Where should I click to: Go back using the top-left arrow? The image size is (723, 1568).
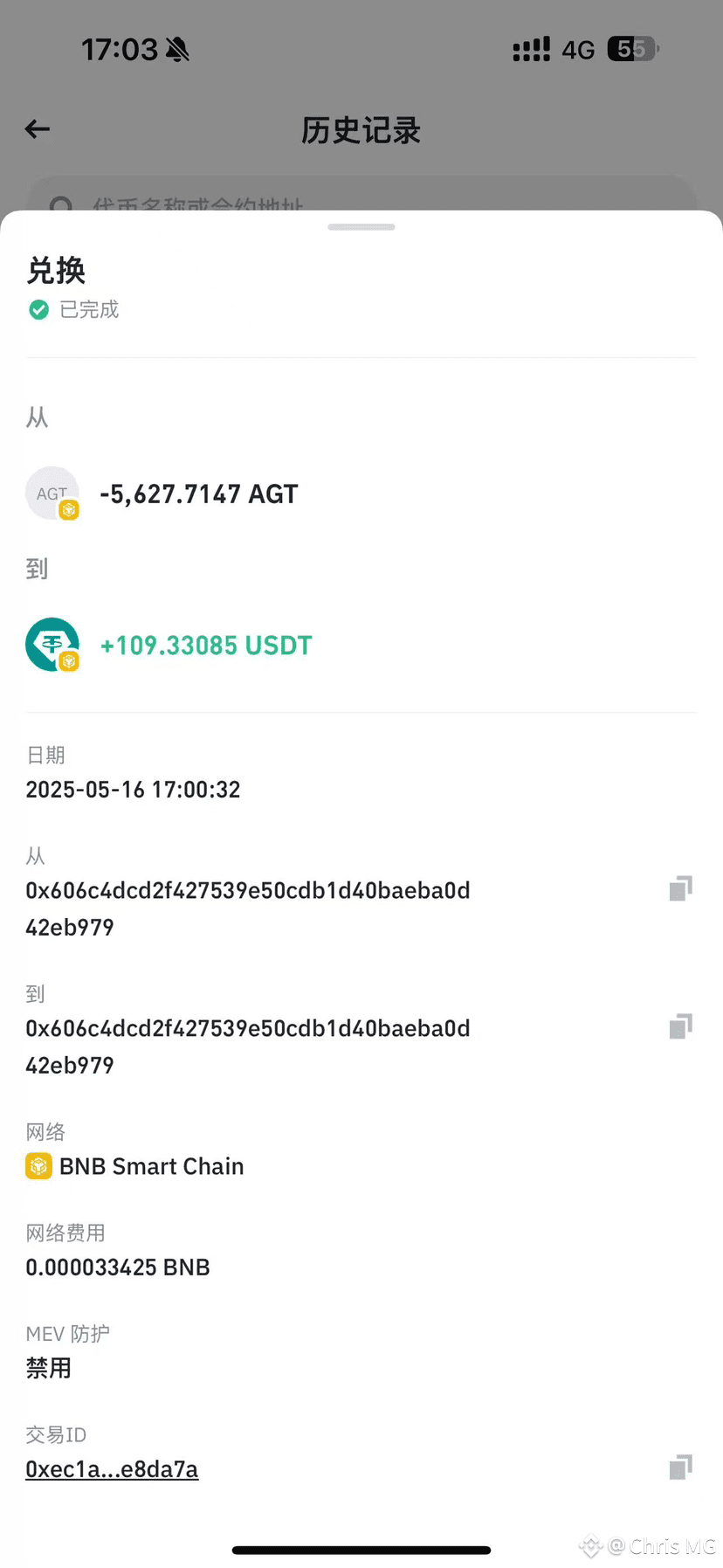coord(38,129)
